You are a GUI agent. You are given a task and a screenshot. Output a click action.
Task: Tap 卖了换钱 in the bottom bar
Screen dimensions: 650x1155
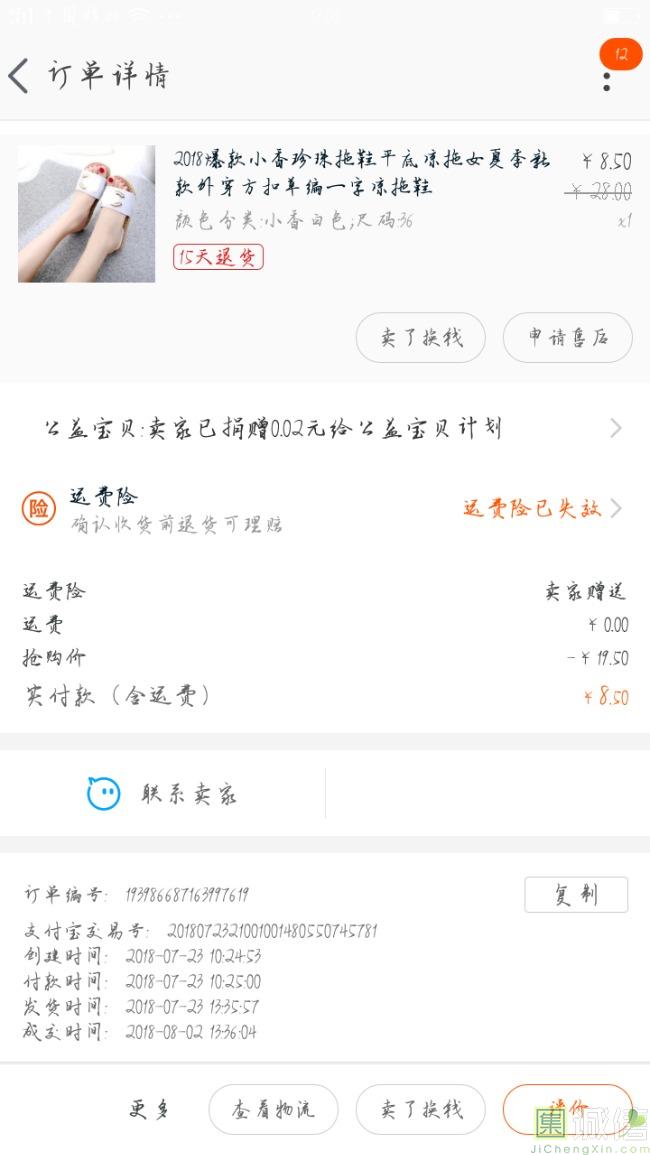[x=421, y=1109]
